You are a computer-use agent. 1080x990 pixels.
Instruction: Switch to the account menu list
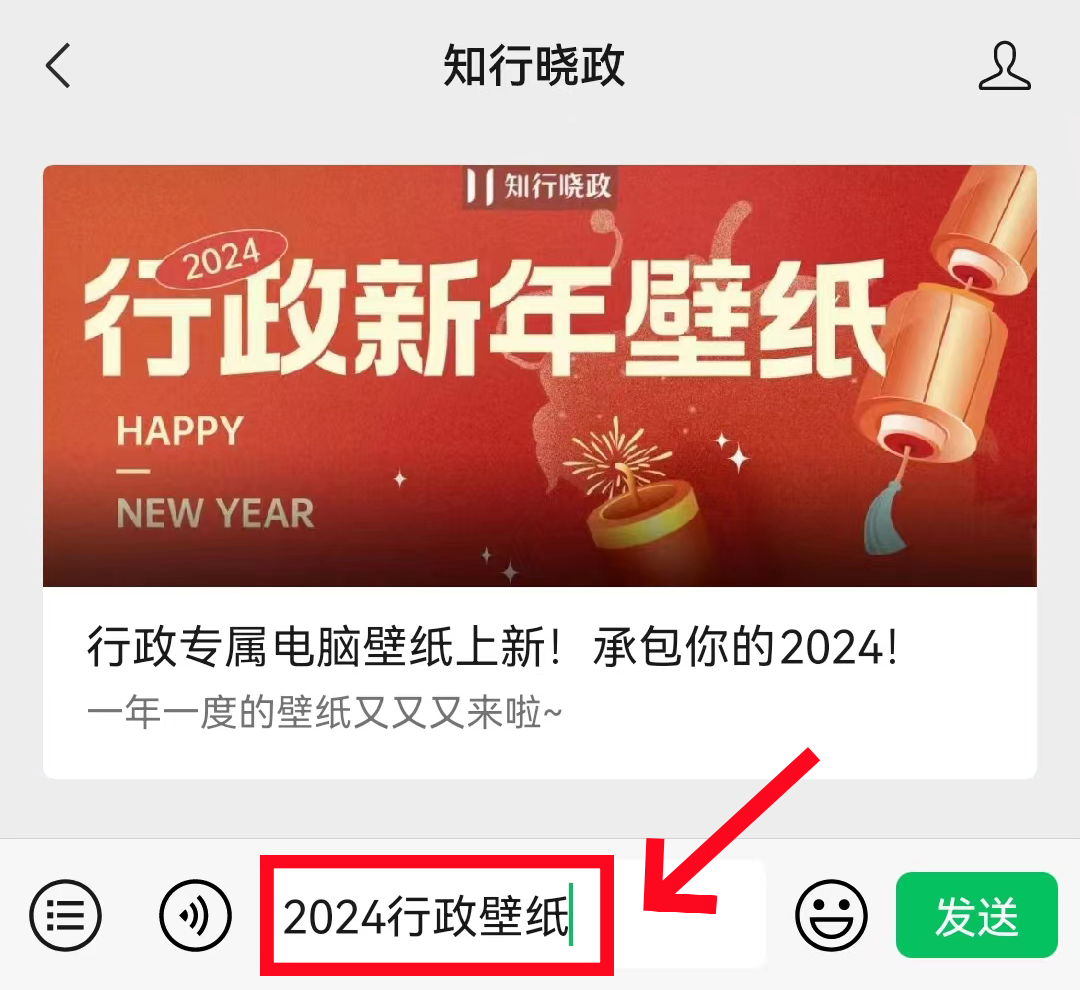click(66, 915)
